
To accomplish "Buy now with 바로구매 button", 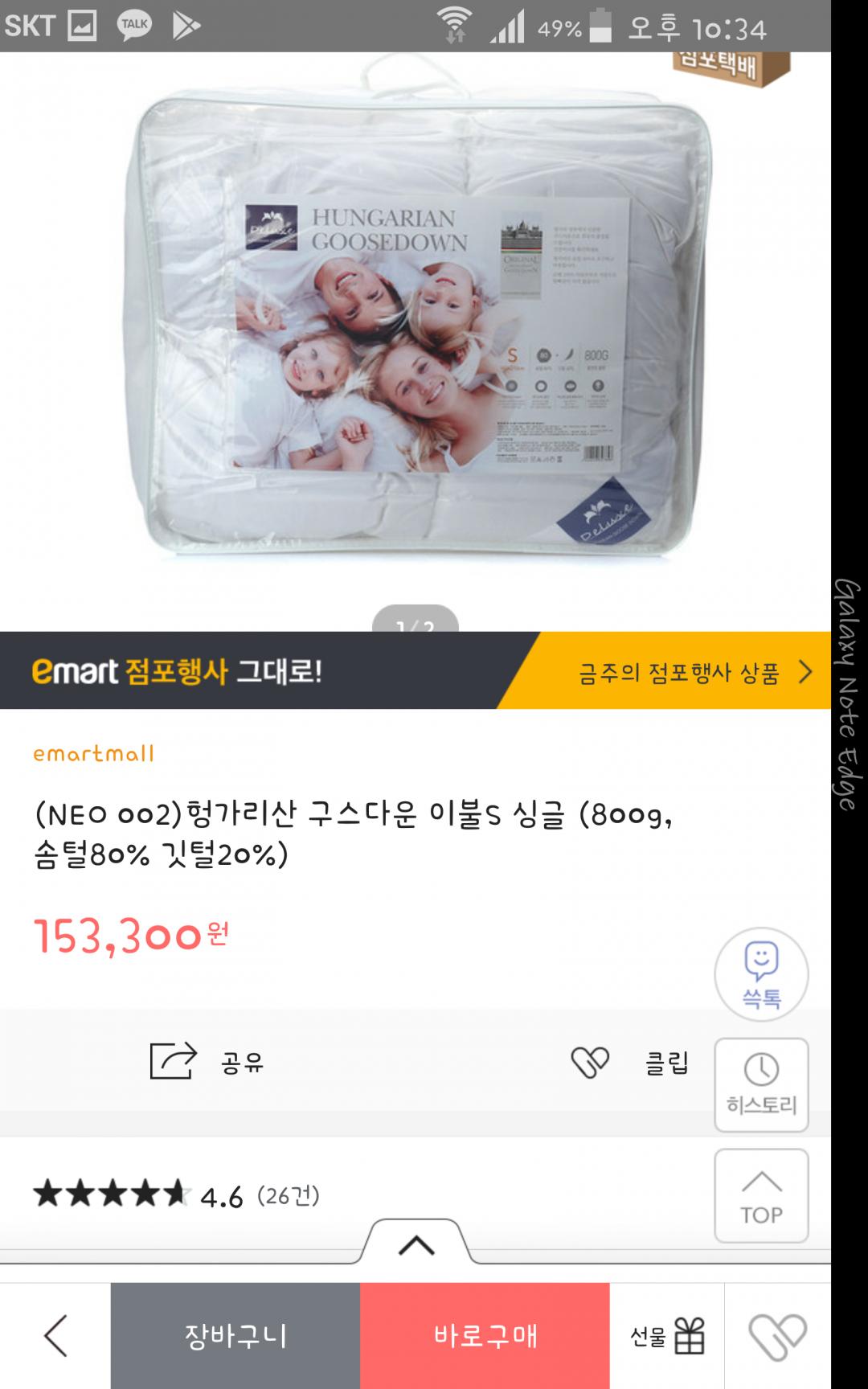I will click(485, 1336).
